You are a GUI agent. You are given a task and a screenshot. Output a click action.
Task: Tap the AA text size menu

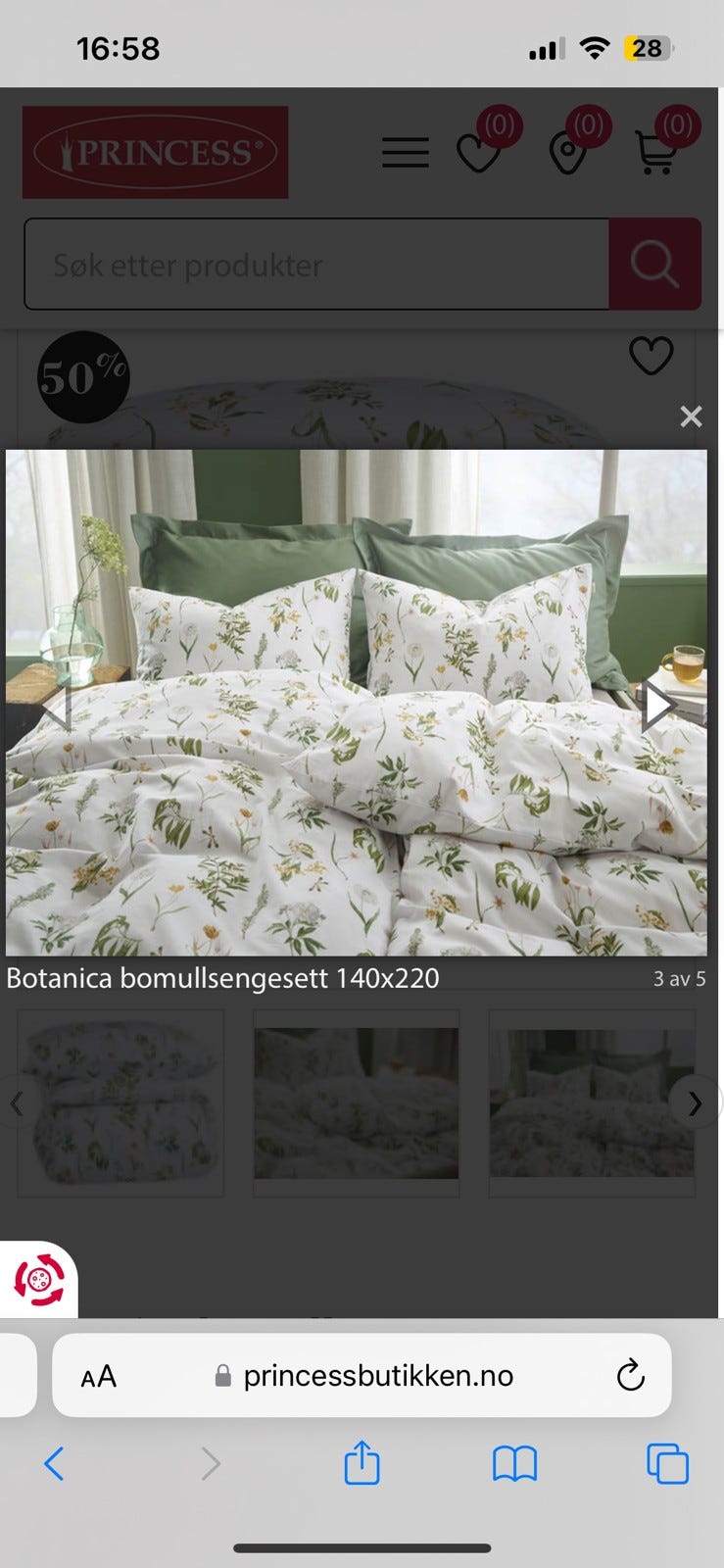[97, 1375]
